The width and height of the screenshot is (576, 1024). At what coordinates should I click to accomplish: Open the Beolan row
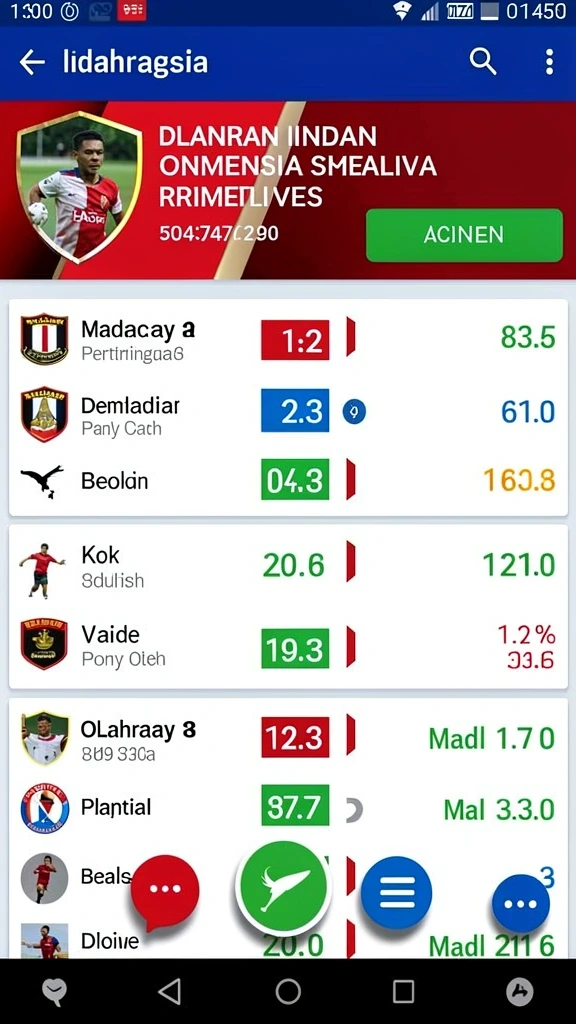tap(288, 481)
